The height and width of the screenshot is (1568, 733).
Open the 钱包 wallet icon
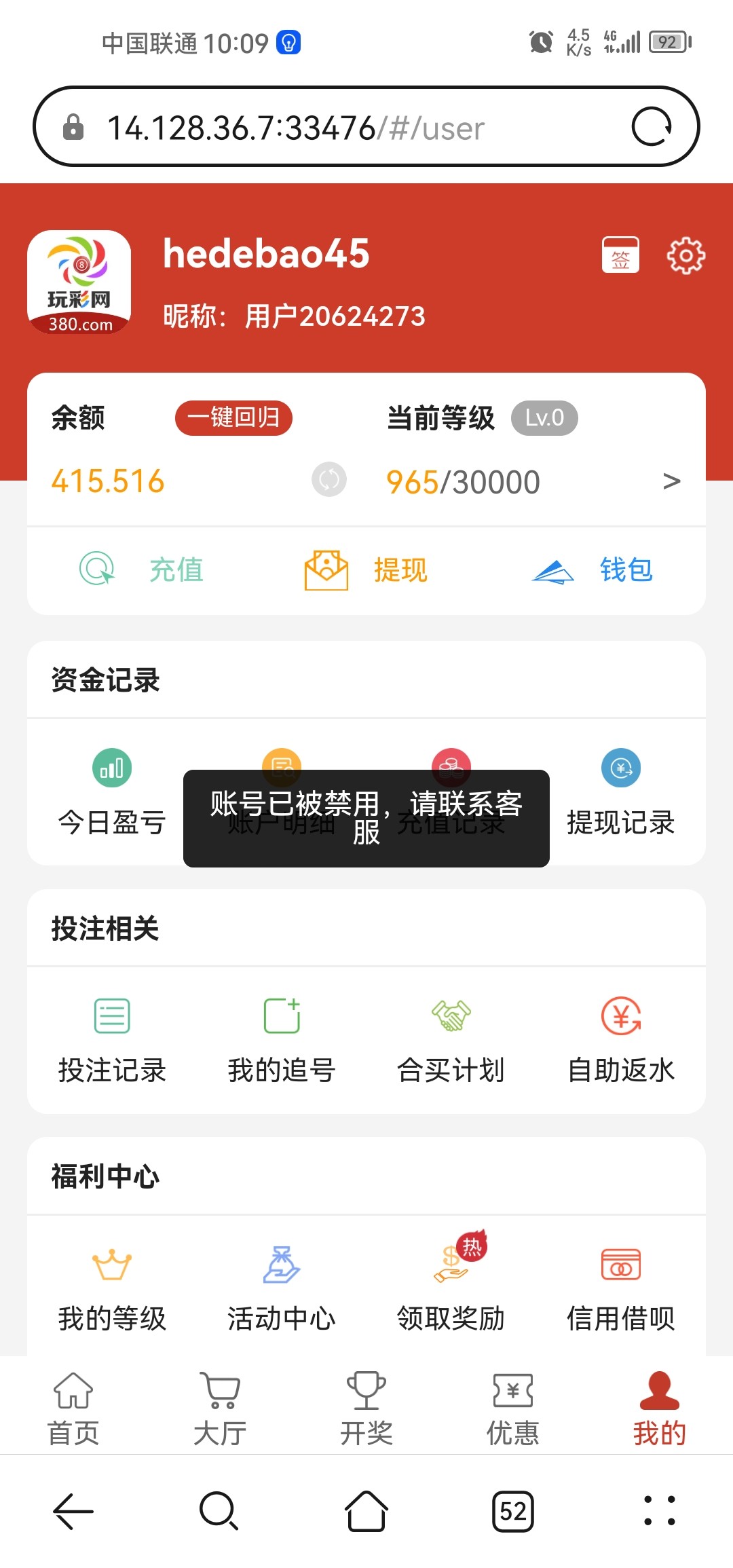click(x=597, y=570)
